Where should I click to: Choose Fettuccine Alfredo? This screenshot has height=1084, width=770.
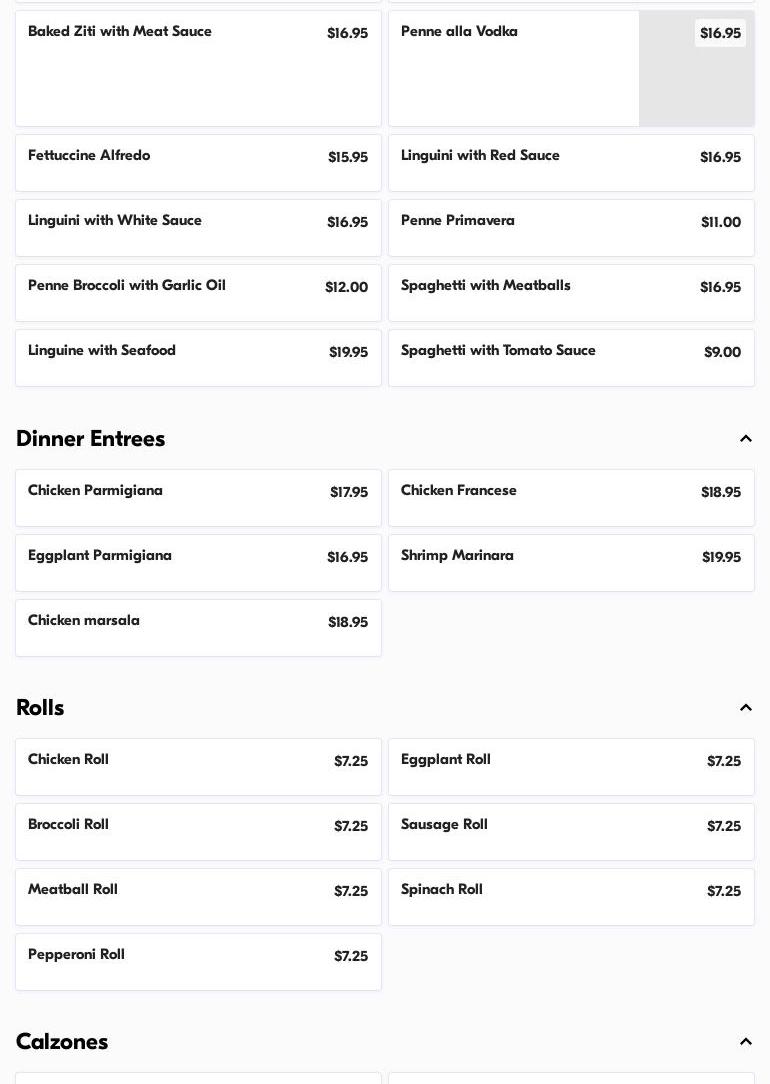click(x=198, y=163)
